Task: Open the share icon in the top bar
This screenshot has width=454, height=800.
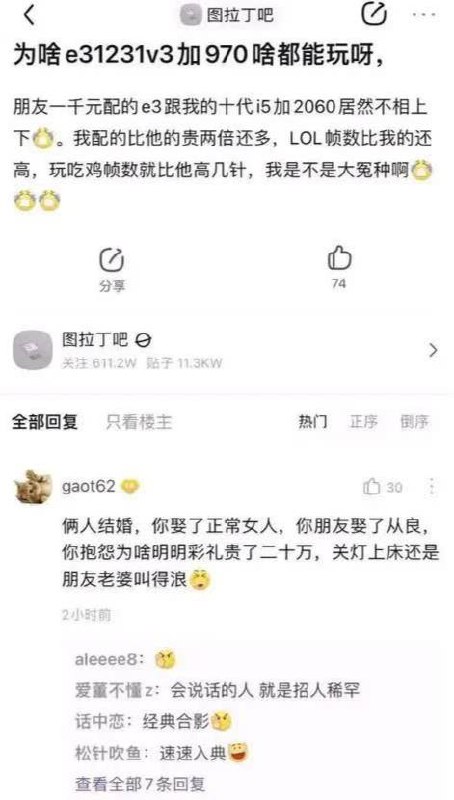Action: 374,13
